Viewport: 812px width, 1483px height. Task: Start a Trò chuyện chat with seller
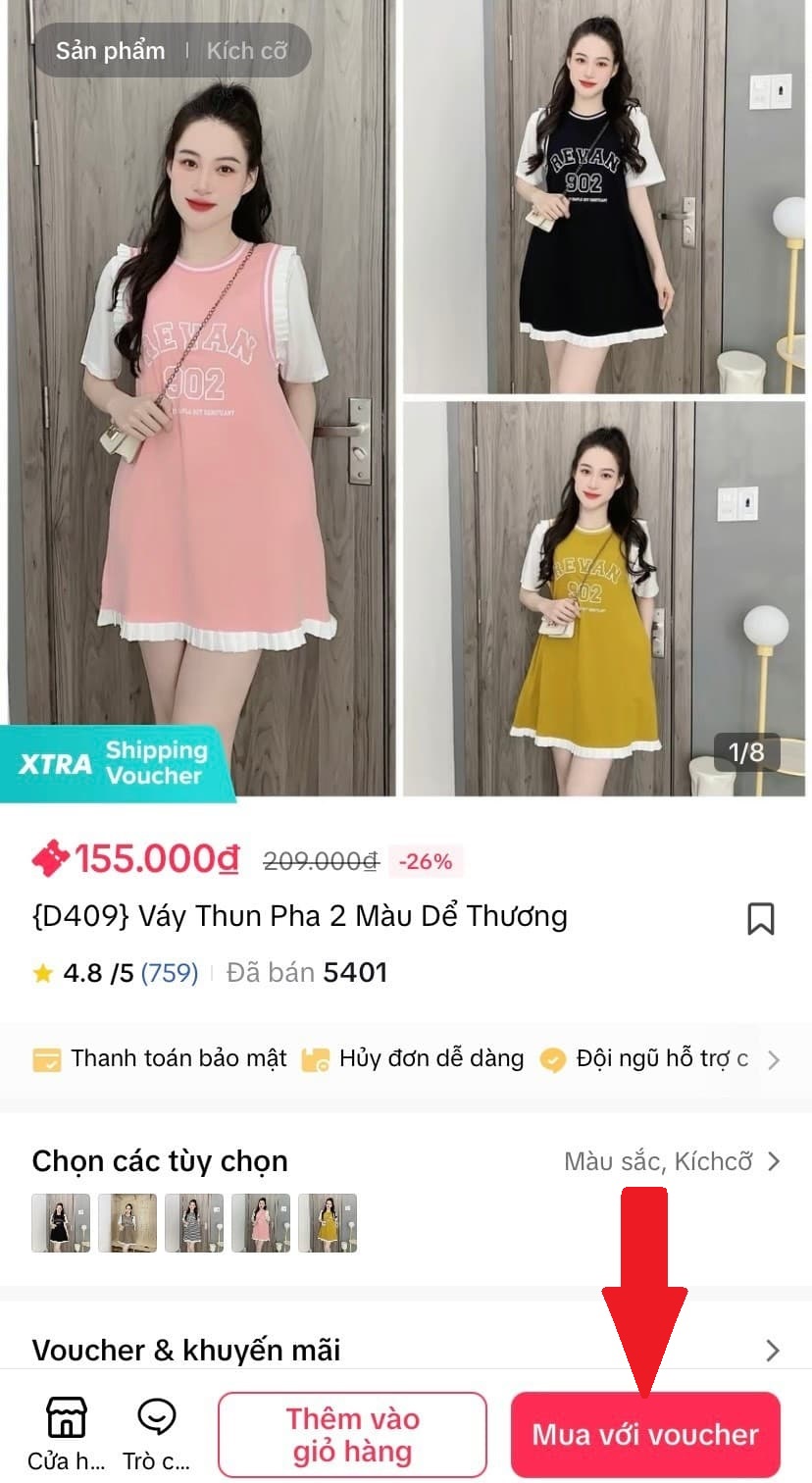point(156,1434)
